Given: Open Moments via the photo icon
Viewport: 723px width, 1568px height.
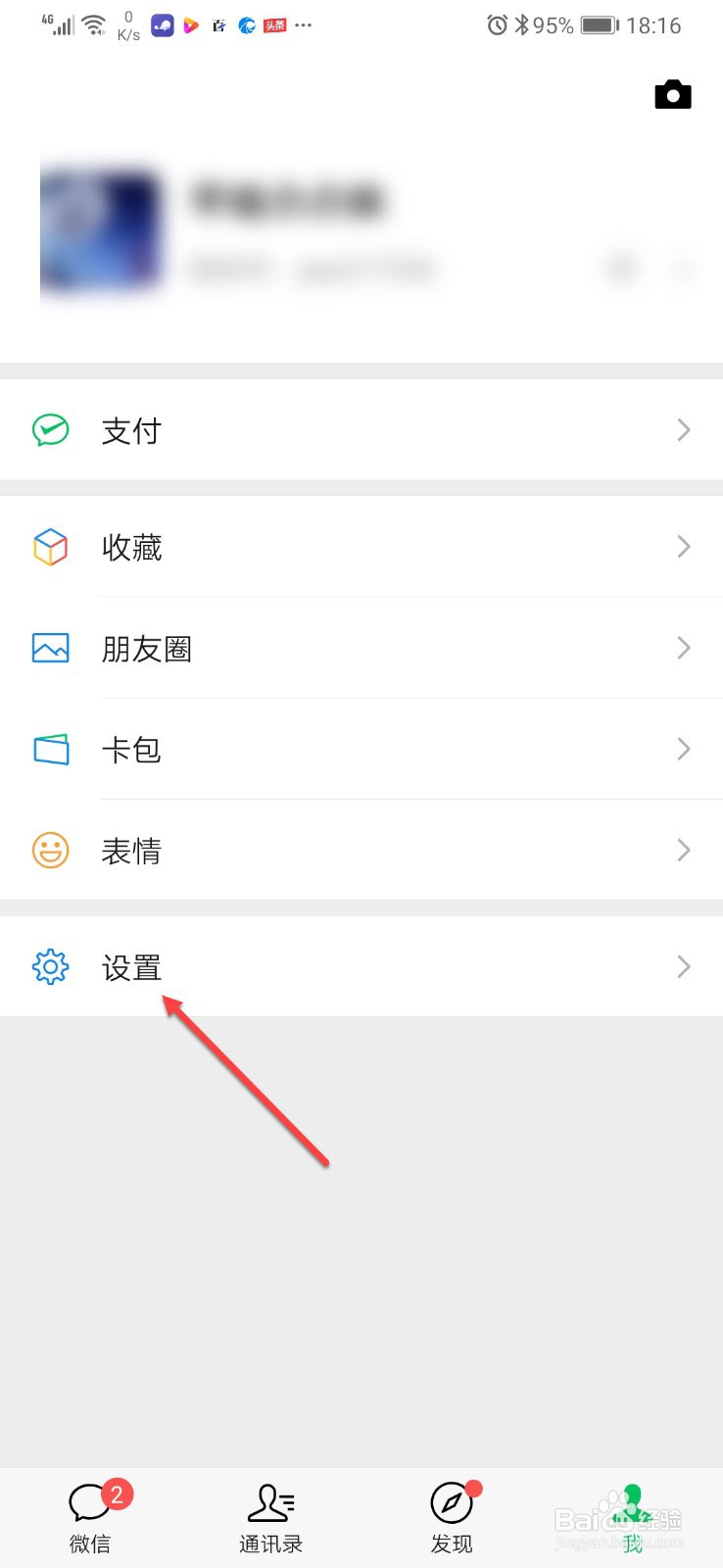Looking at the screenshot, I should pyautogui.click(x=50, y=648).
